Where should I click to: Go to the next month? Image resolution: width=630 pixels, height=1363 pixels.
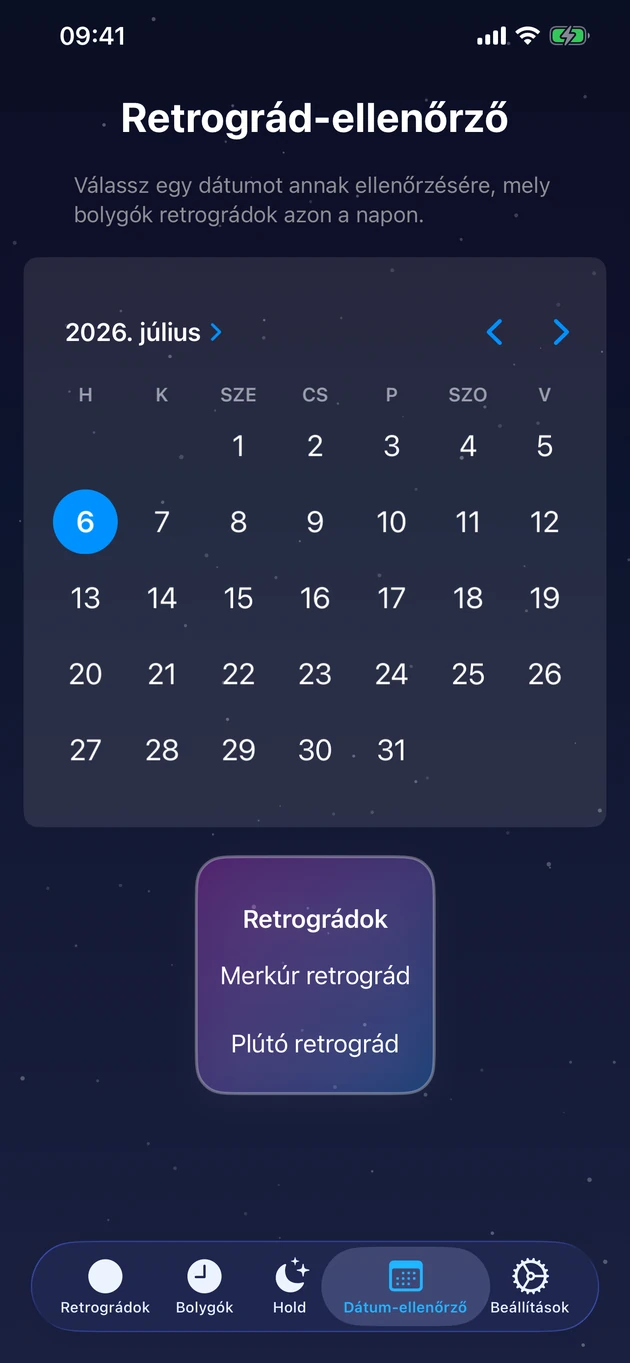coord(561,332)
